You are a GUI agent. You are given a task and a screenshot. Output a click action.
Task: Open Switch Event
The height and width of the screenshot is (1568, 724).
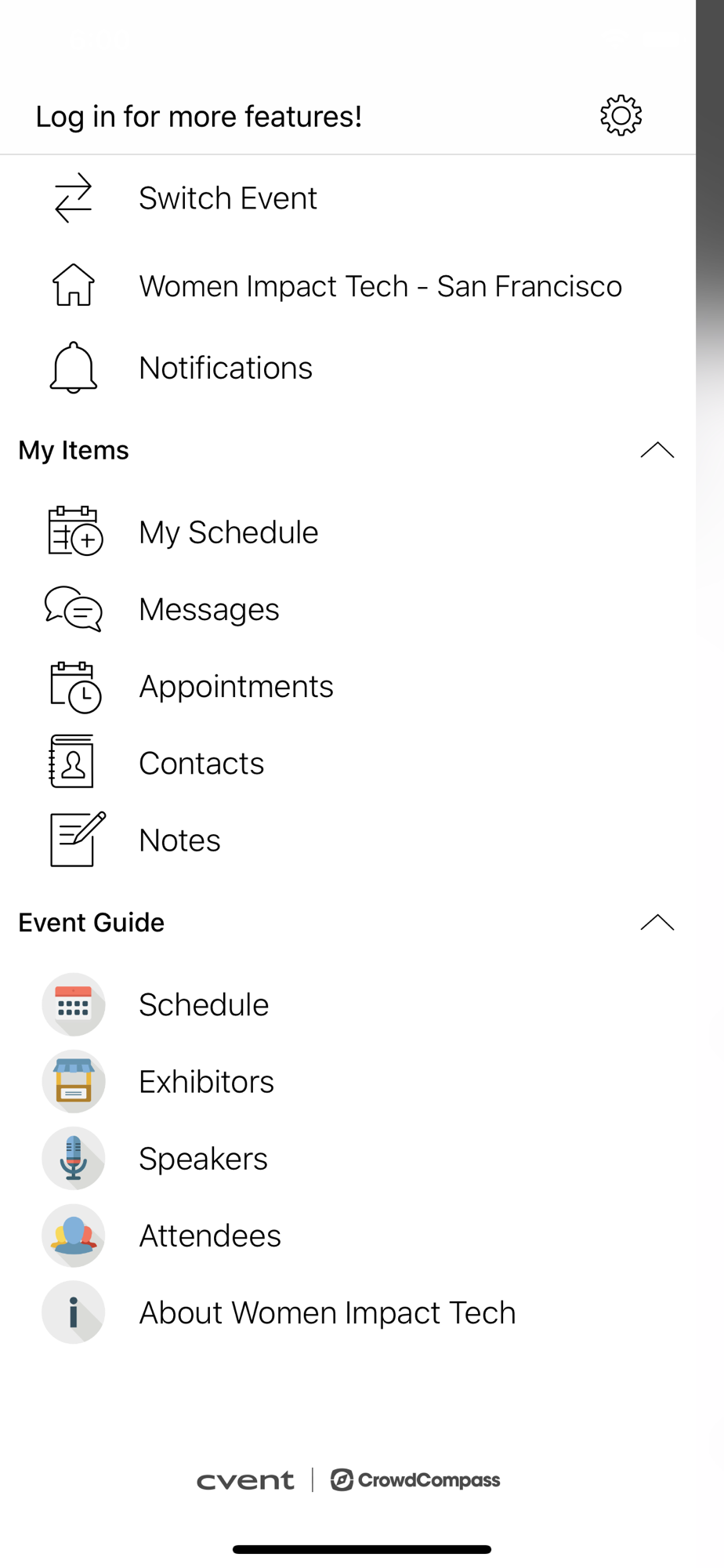[x=348, y=198]
